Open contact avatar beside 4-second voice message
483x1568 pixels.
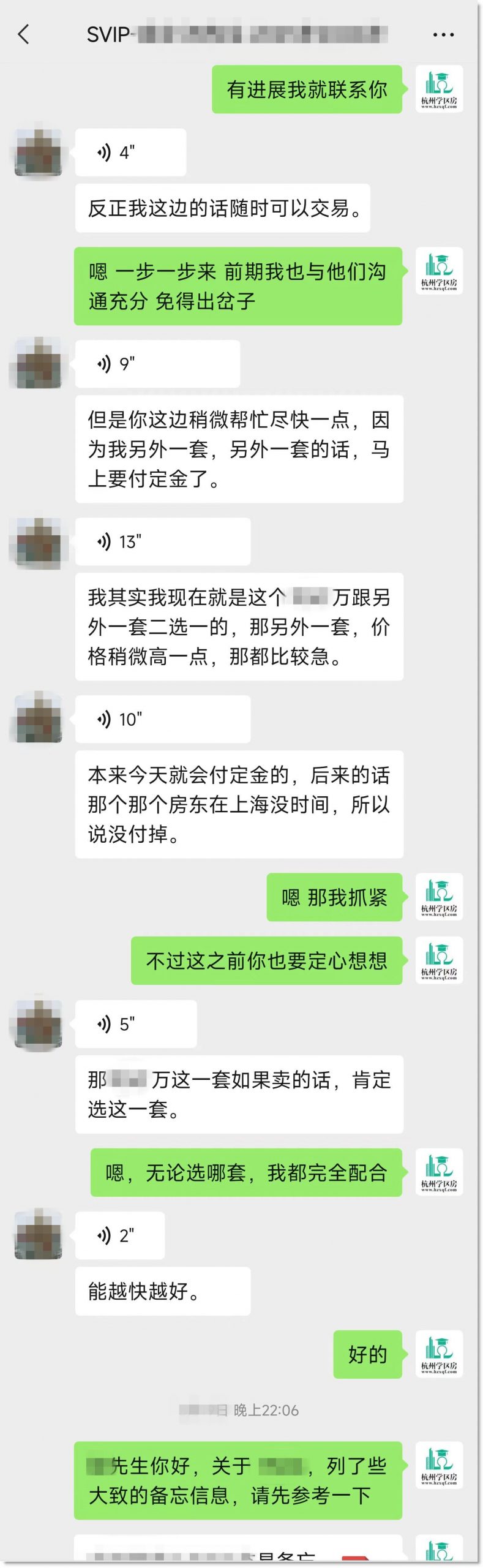[39, 153]
